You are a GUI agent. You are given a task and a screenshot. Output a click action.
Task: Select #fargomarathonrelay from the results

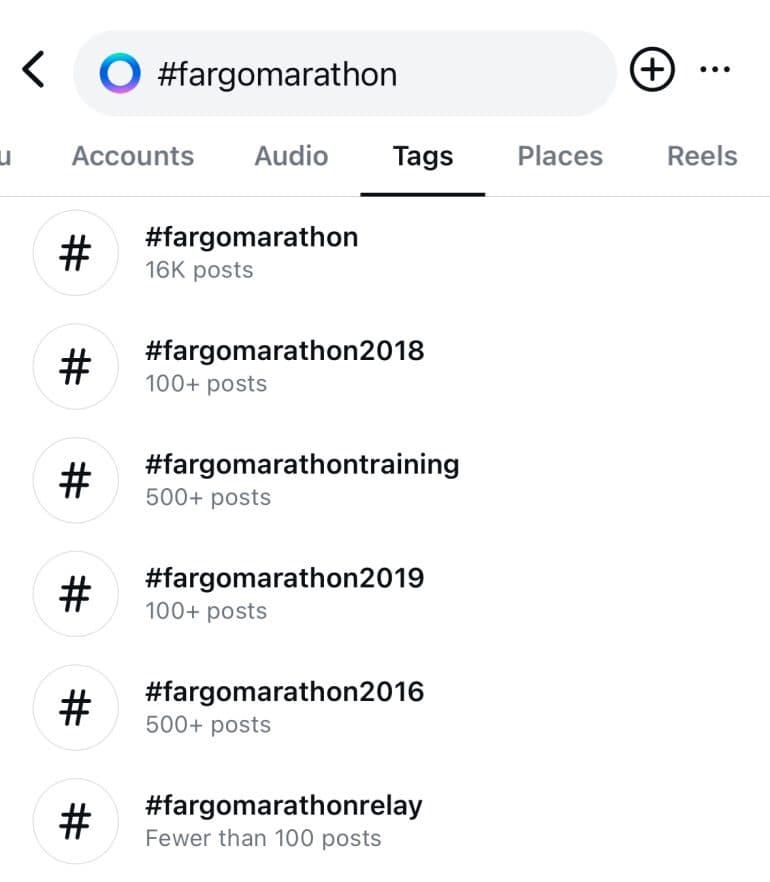284,820
